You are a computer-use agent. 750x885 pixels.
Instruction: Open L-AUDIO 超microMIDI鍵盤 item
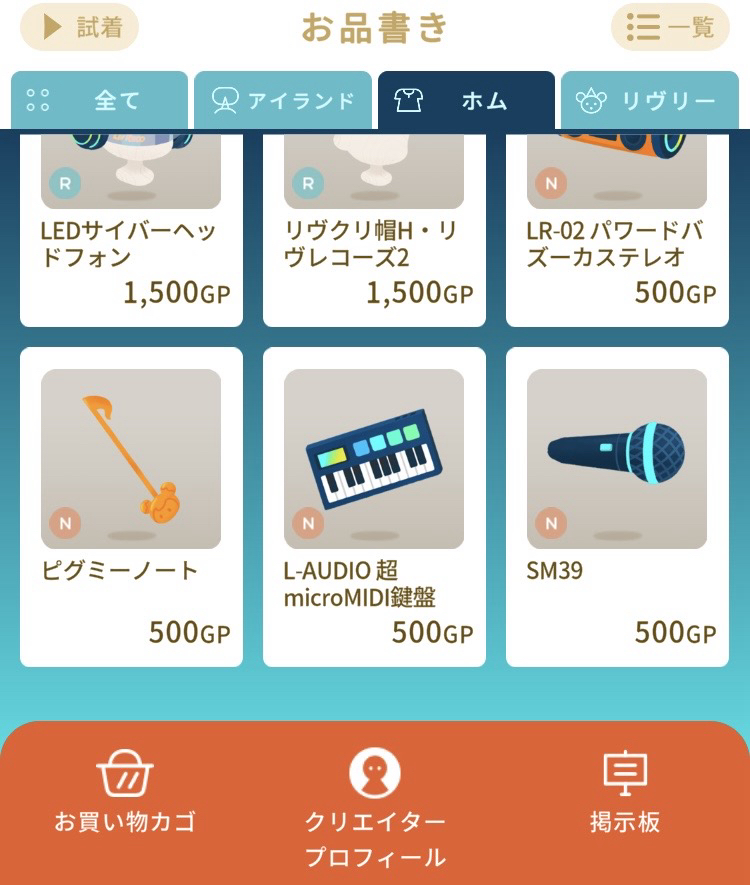[374, 506]
